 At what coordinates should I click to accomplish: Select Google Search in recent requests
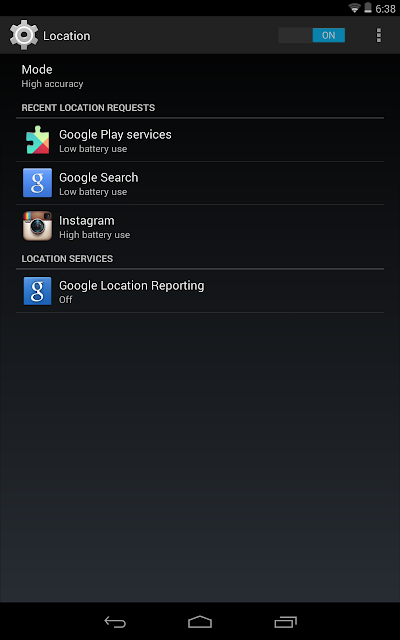tap(200, 183)
